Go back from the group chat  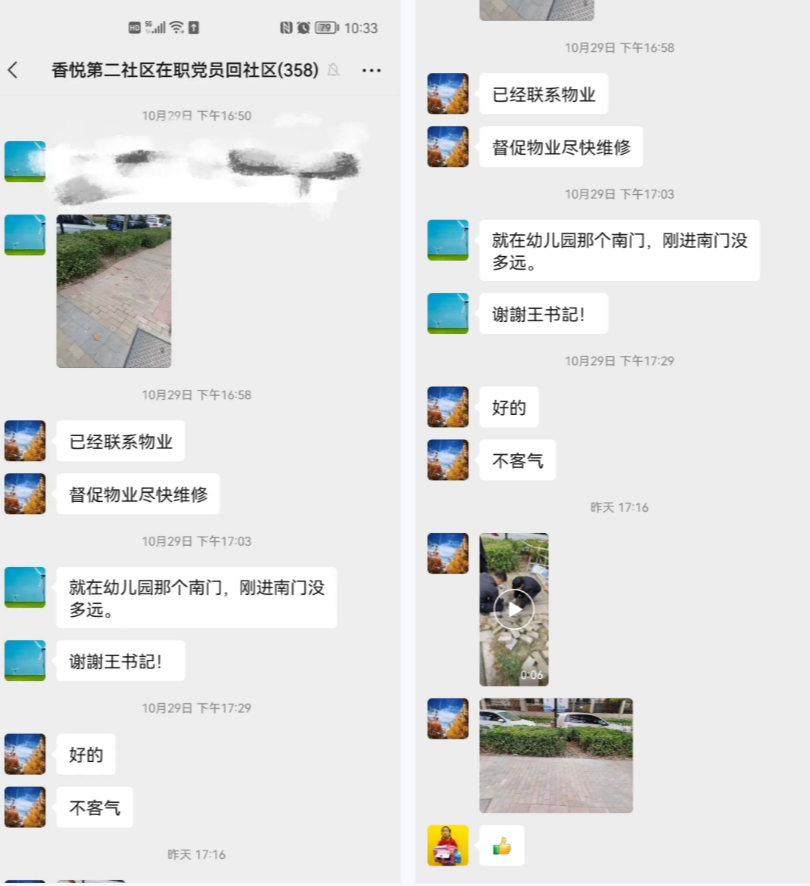click(13, 70)
